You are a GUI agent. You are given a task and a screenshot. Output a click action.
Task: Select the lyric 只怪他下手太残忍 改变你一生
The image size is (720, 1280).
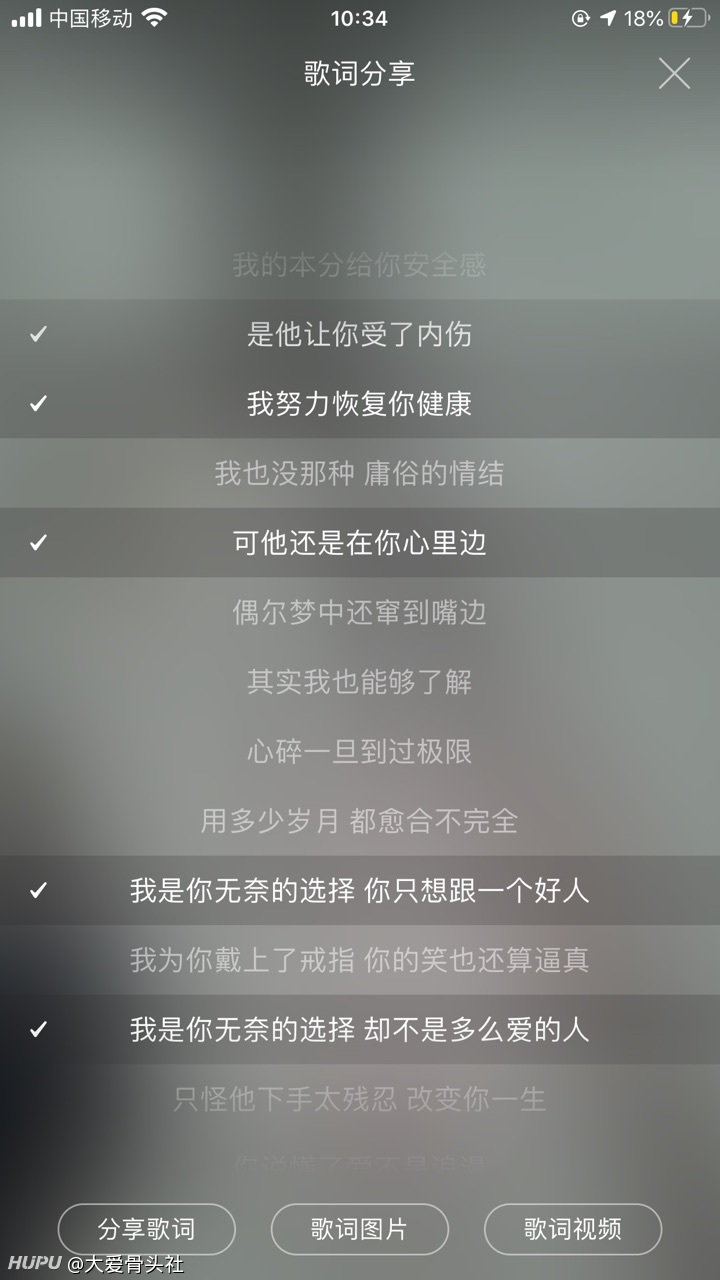(360, 1099)
